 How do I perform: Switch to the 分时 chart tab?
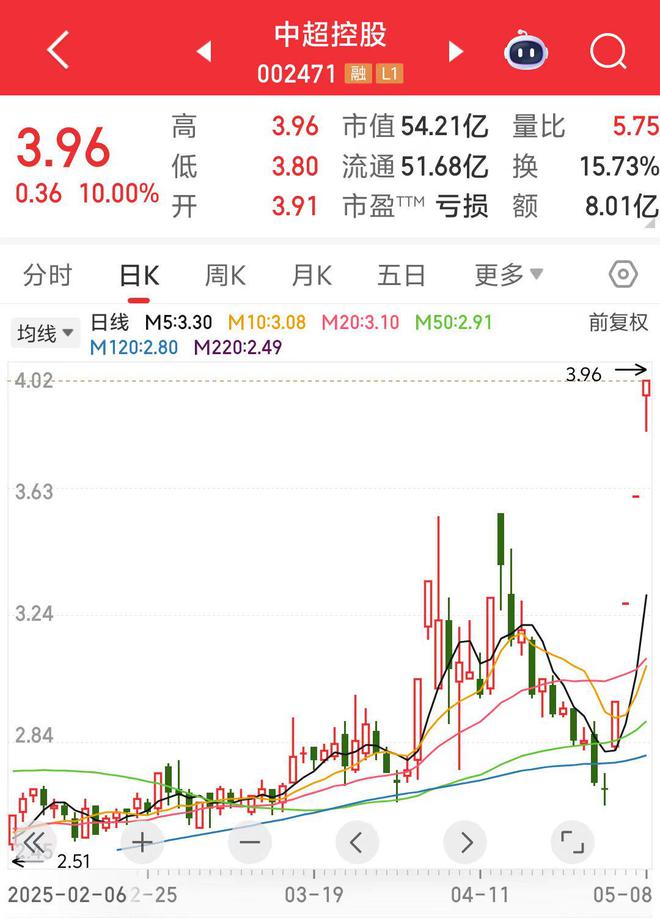48,275
